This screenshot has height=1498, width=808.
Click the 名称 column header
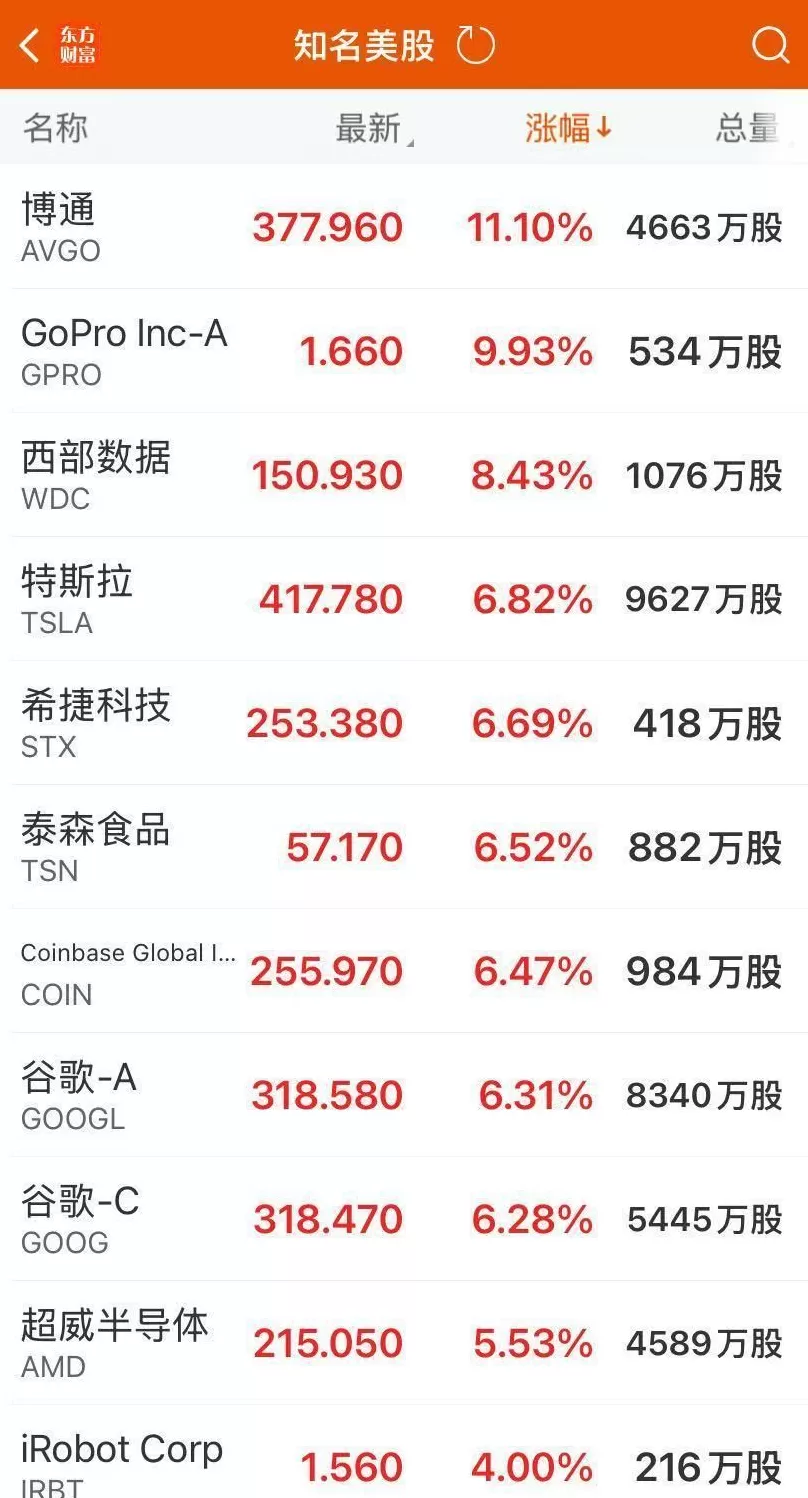click(x=55, y=128)
